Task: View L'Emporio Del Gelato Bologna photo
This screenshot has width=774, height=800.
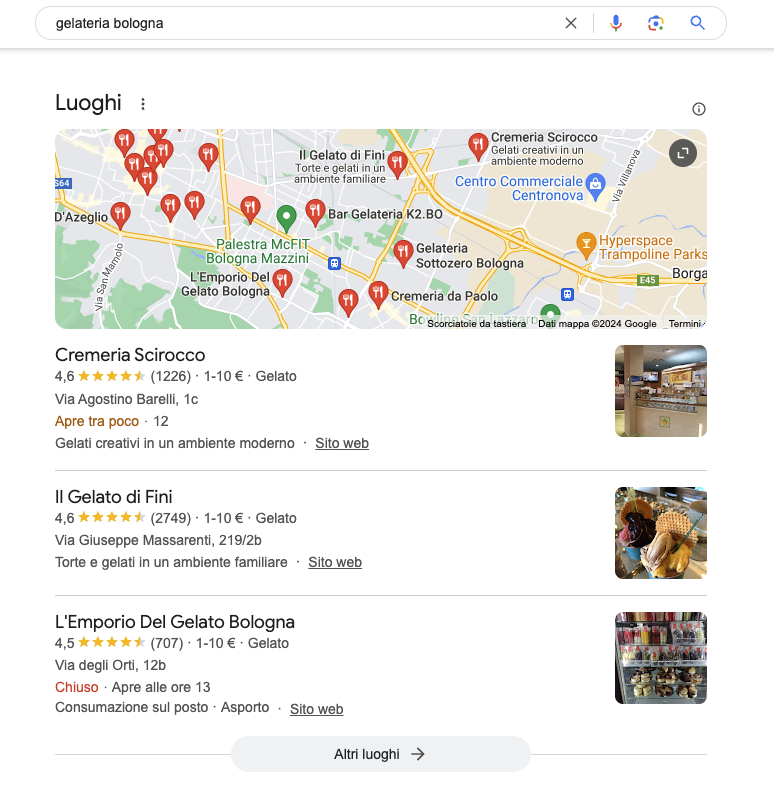Action: [x=660, y=658]
